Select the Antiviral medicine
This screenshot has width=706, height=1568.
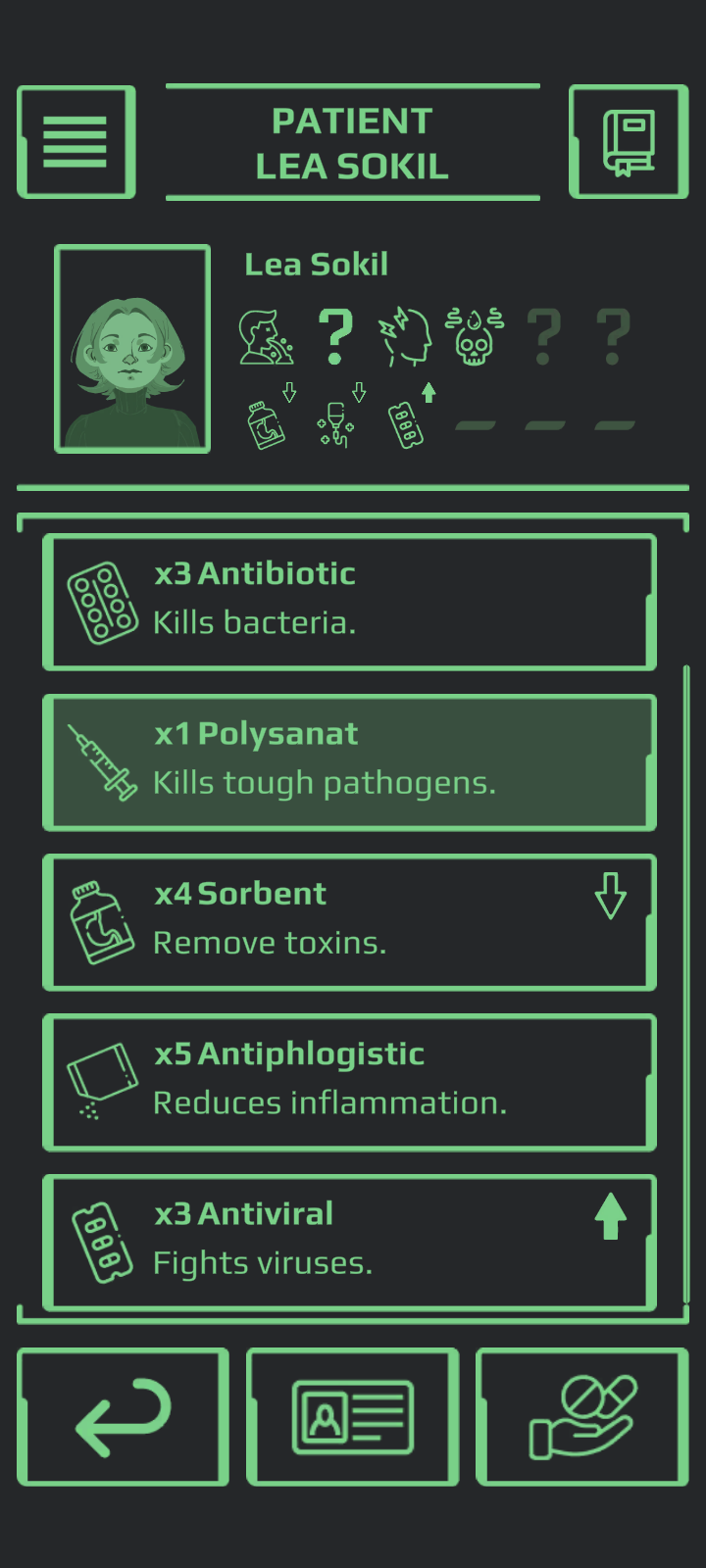[x=349, y=1243]
